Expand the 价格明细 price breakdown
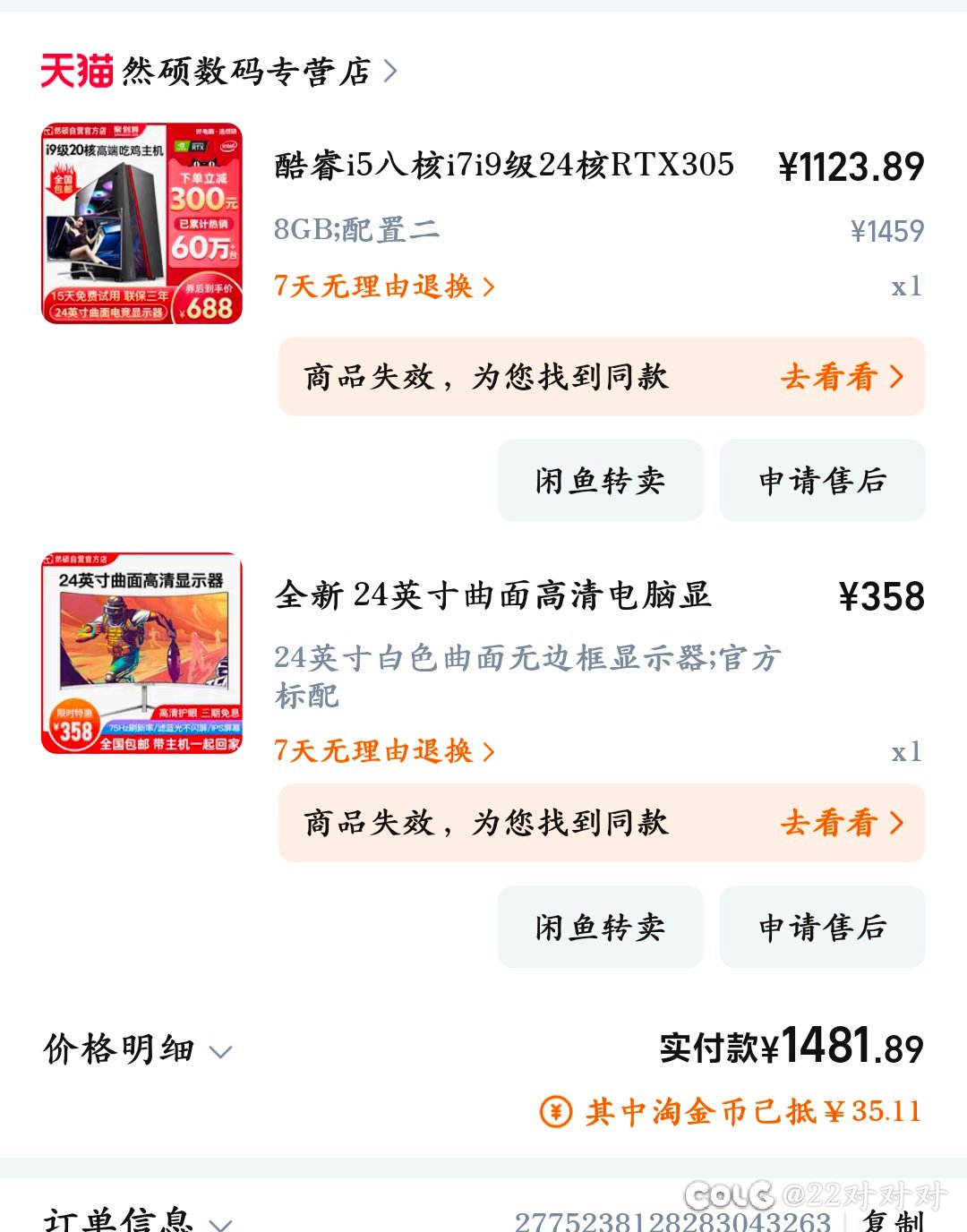Image resolution: width=967 pixels, height=1232 pixels. 139,1049
